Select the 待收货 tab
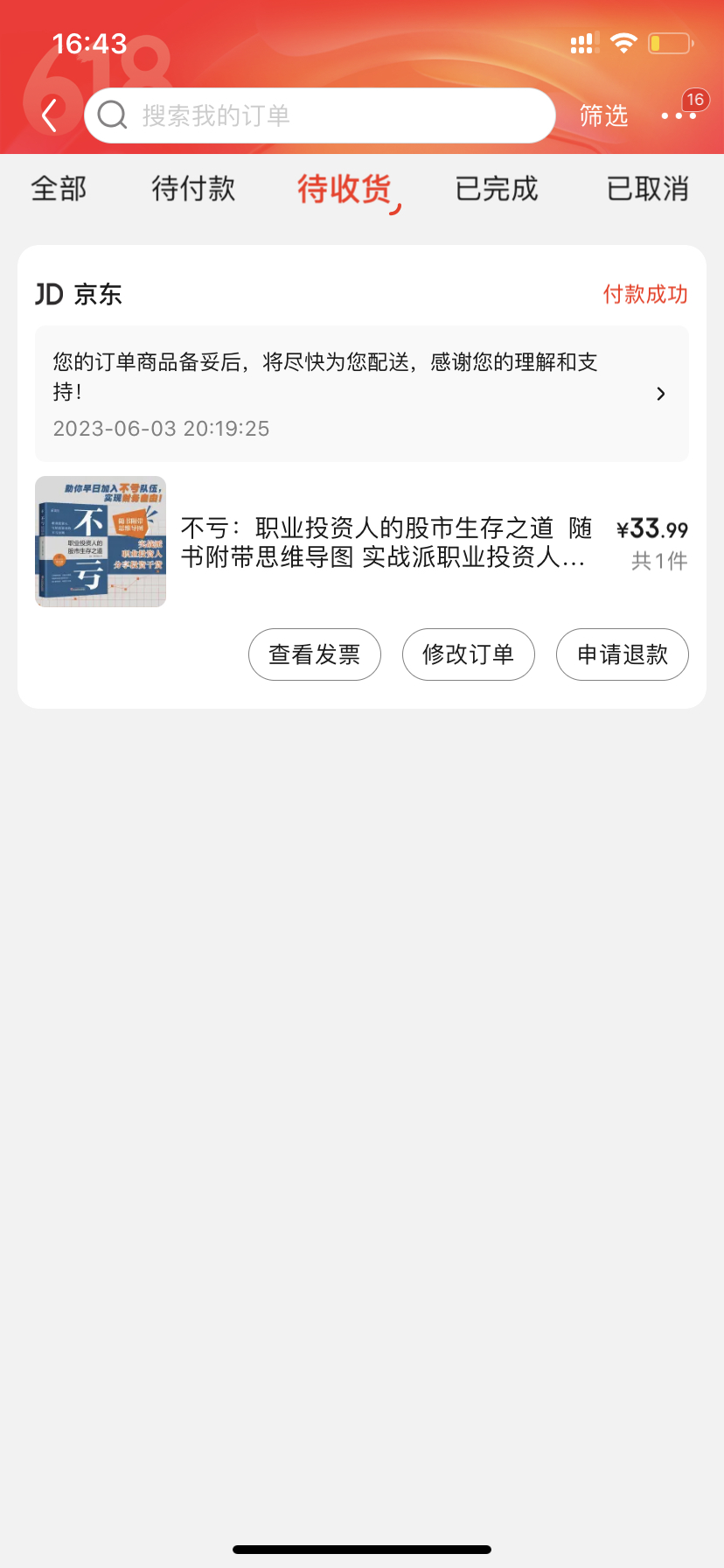The height and width of the screenshot is (1568, 724). click(x=345, y=188)
